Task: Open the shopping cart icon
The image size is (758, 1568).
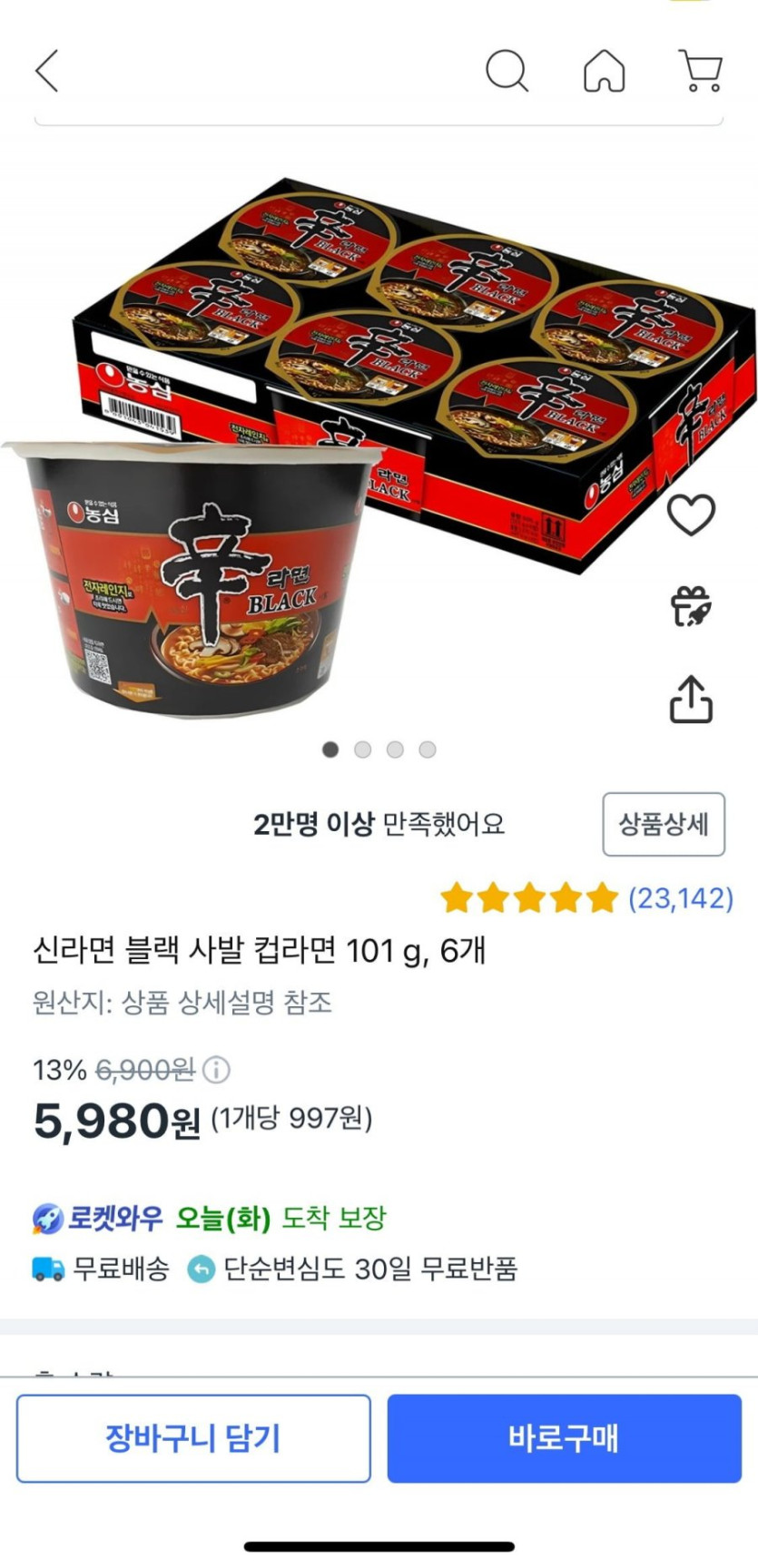Action: coord(700,71)
